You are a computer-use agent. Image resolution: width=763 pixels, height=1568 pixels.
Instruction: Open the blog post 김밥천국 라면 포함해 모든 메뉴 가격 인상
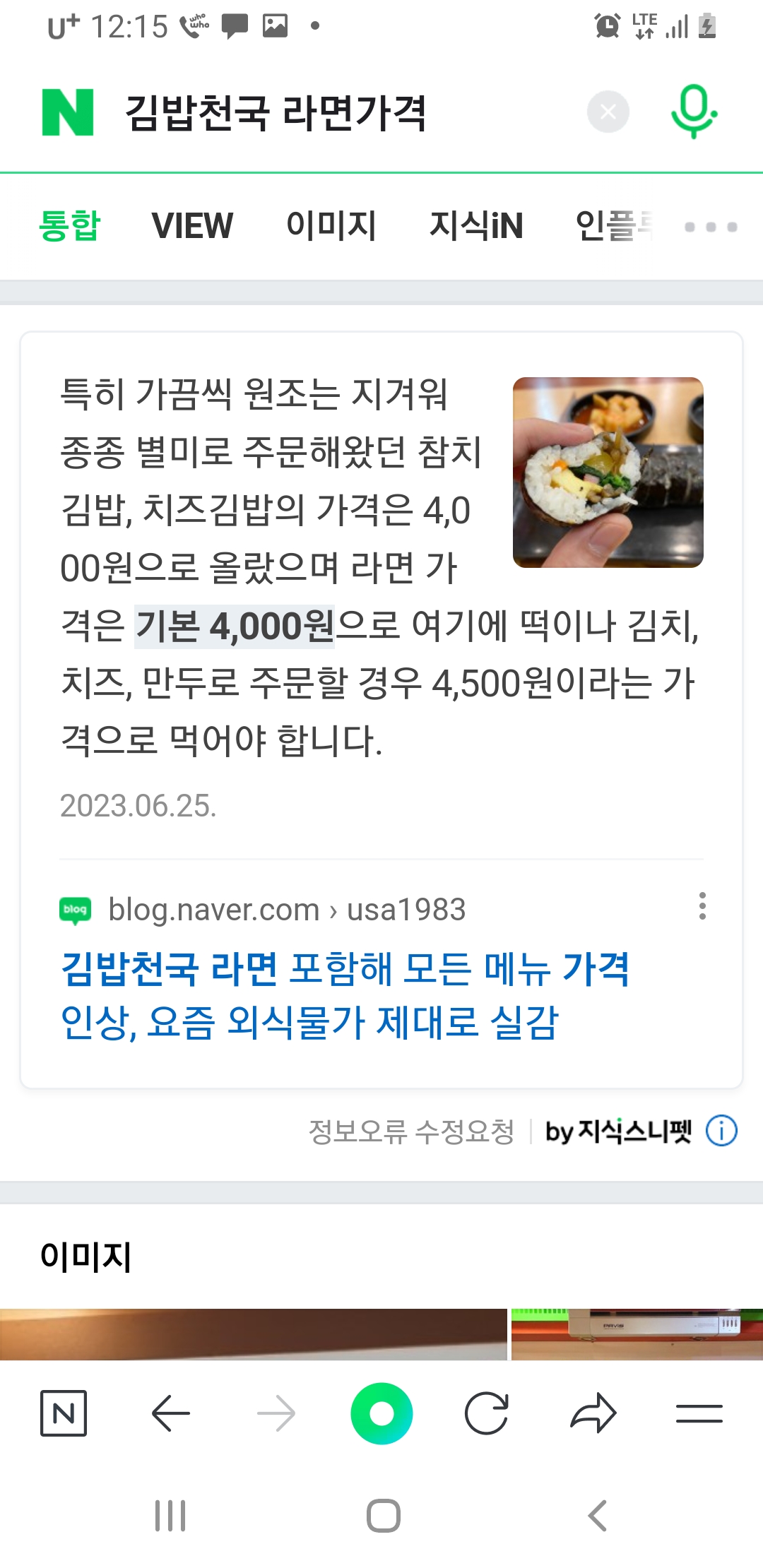point(345,995)
